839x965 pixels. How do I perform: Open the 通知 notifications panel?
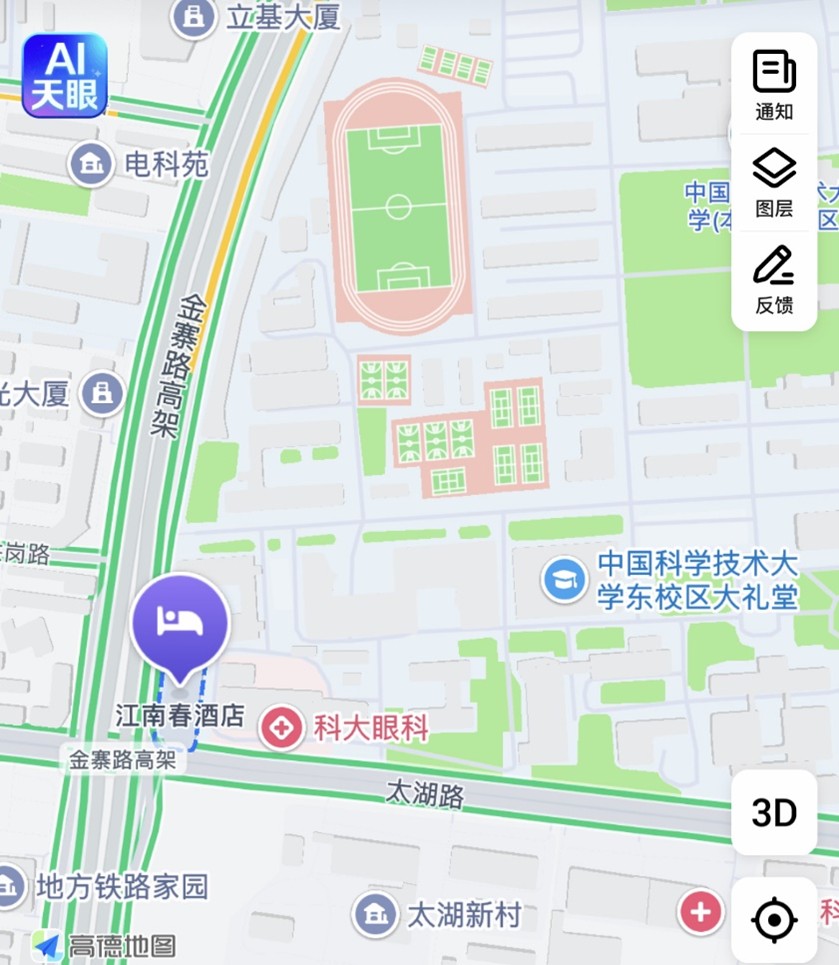point(774,83)
